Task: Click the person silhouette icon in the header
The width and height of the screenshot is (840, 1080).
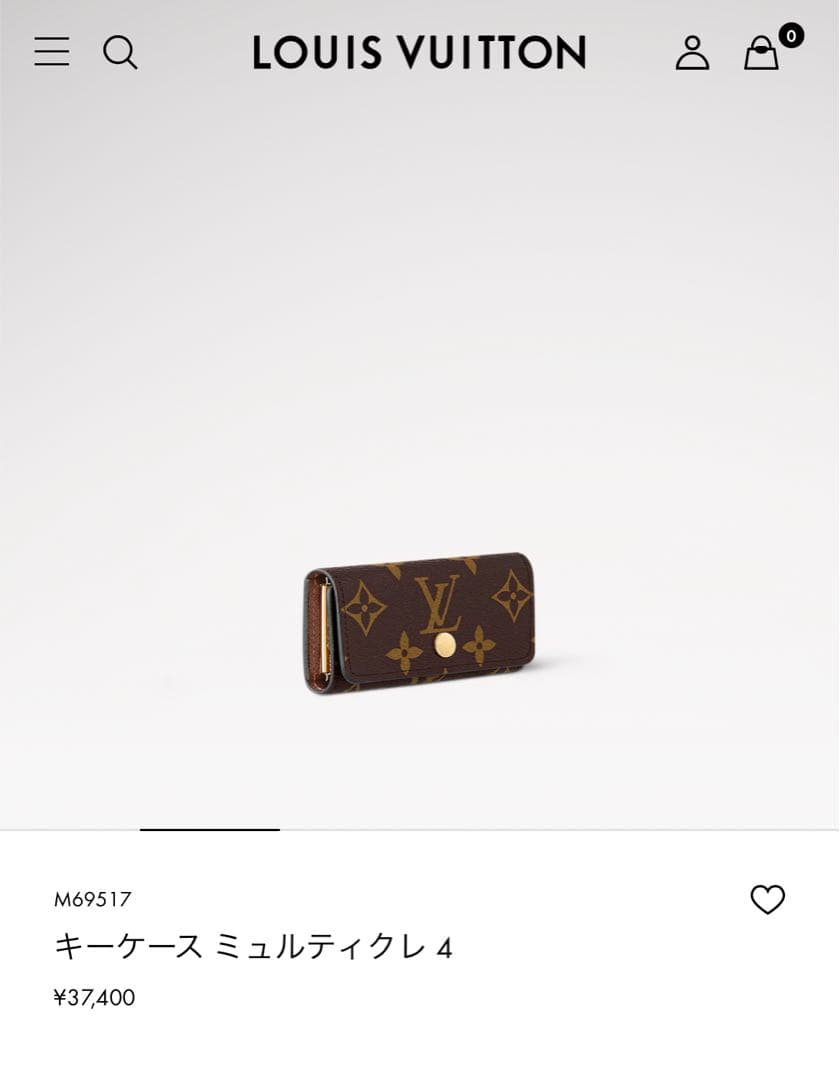Action: coord(692,53)
